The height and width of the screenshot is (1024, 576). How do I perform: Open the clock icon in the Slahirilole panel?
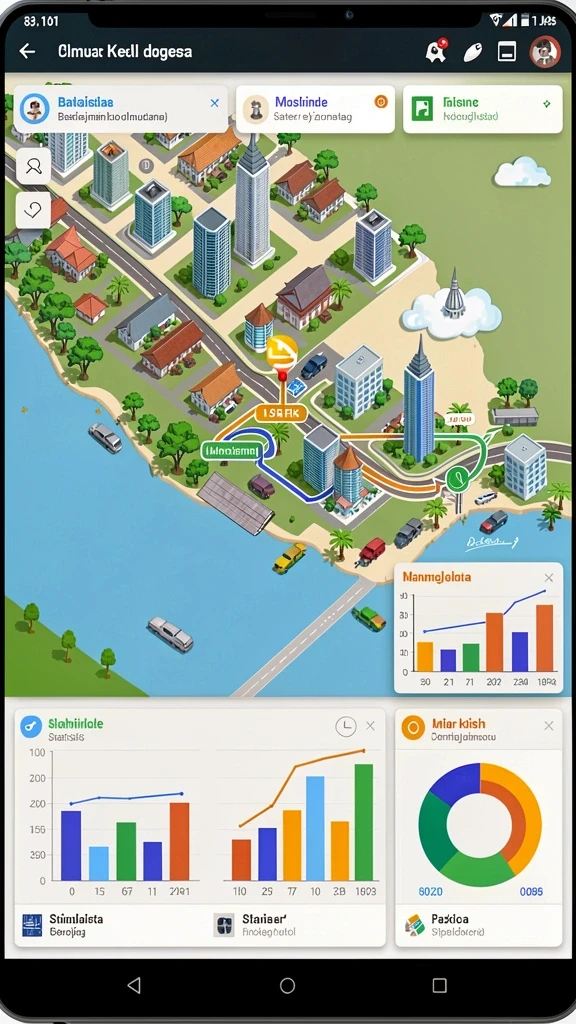pyautogui.click(x=345, y=726)
